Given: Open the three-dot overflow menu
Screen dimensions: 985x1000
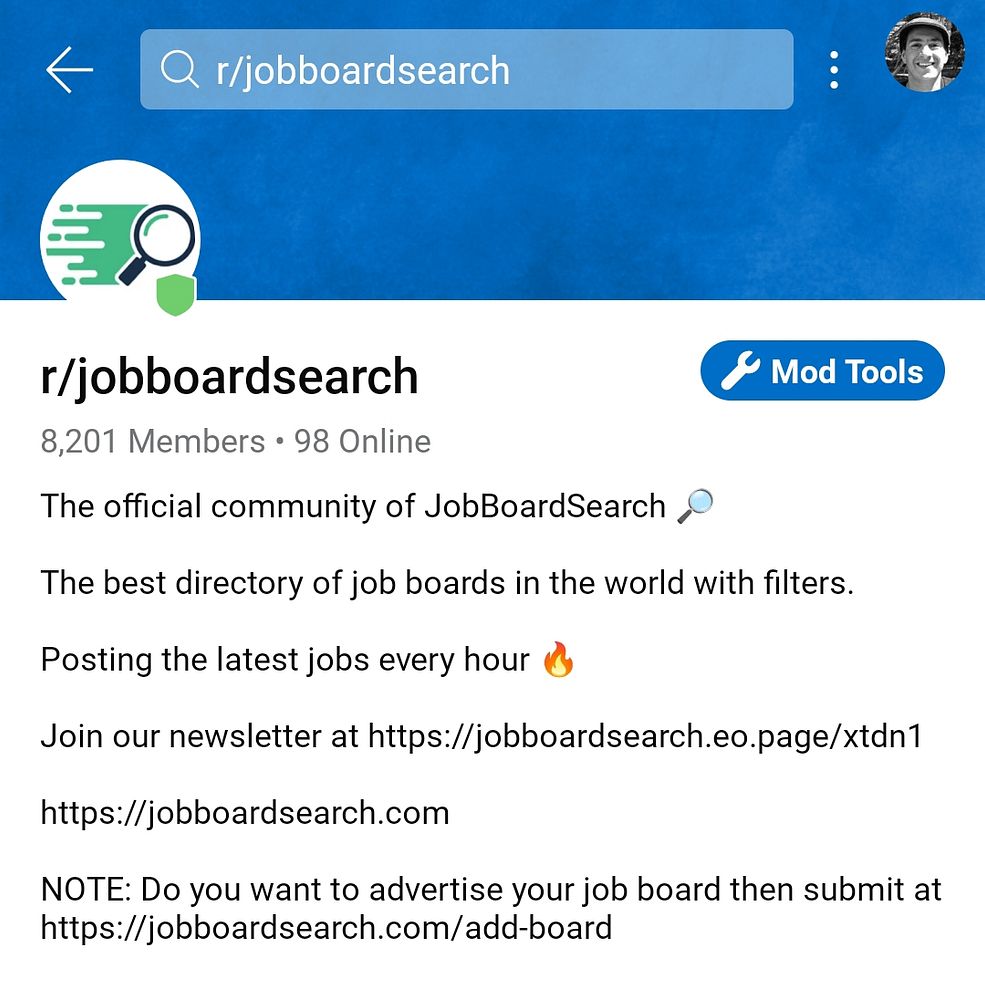Looking at the screenshot, I should (833, 70).
